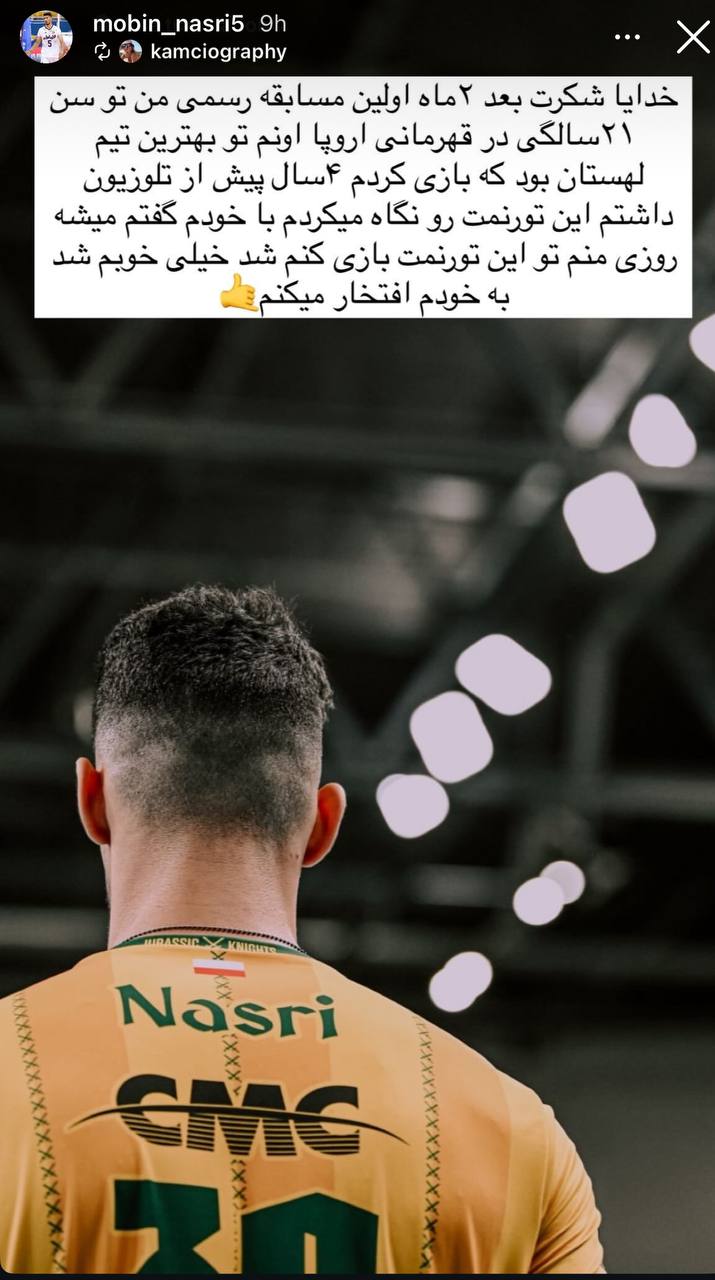Open the mobin_nasri5 username link
The height and width of the screenshot is (1280, 715).
[168, 24]
